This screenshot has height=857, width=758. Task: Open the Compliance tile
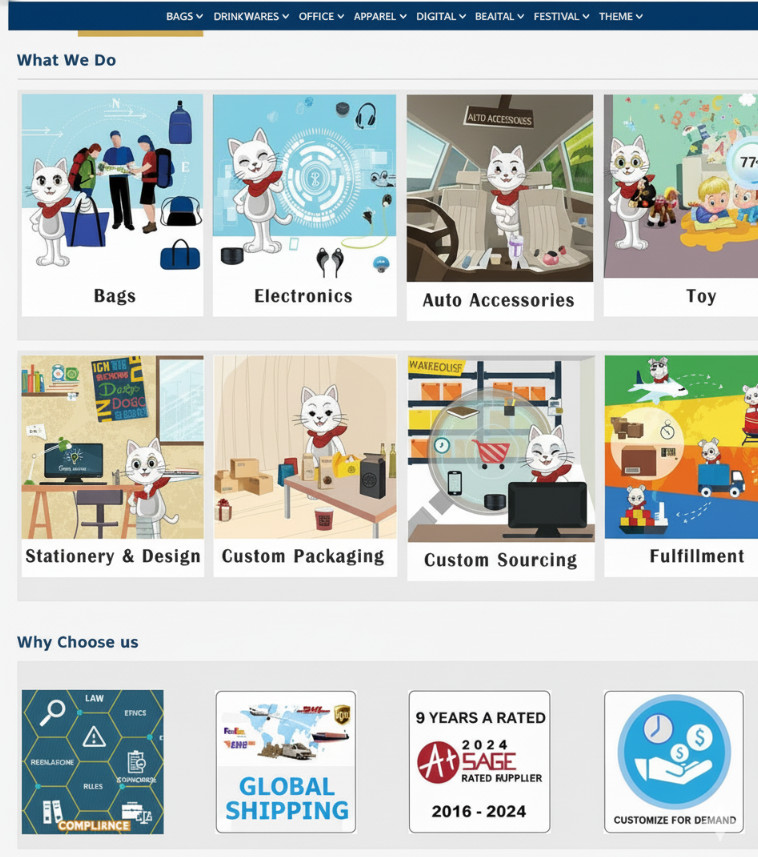tap(93, 762)
